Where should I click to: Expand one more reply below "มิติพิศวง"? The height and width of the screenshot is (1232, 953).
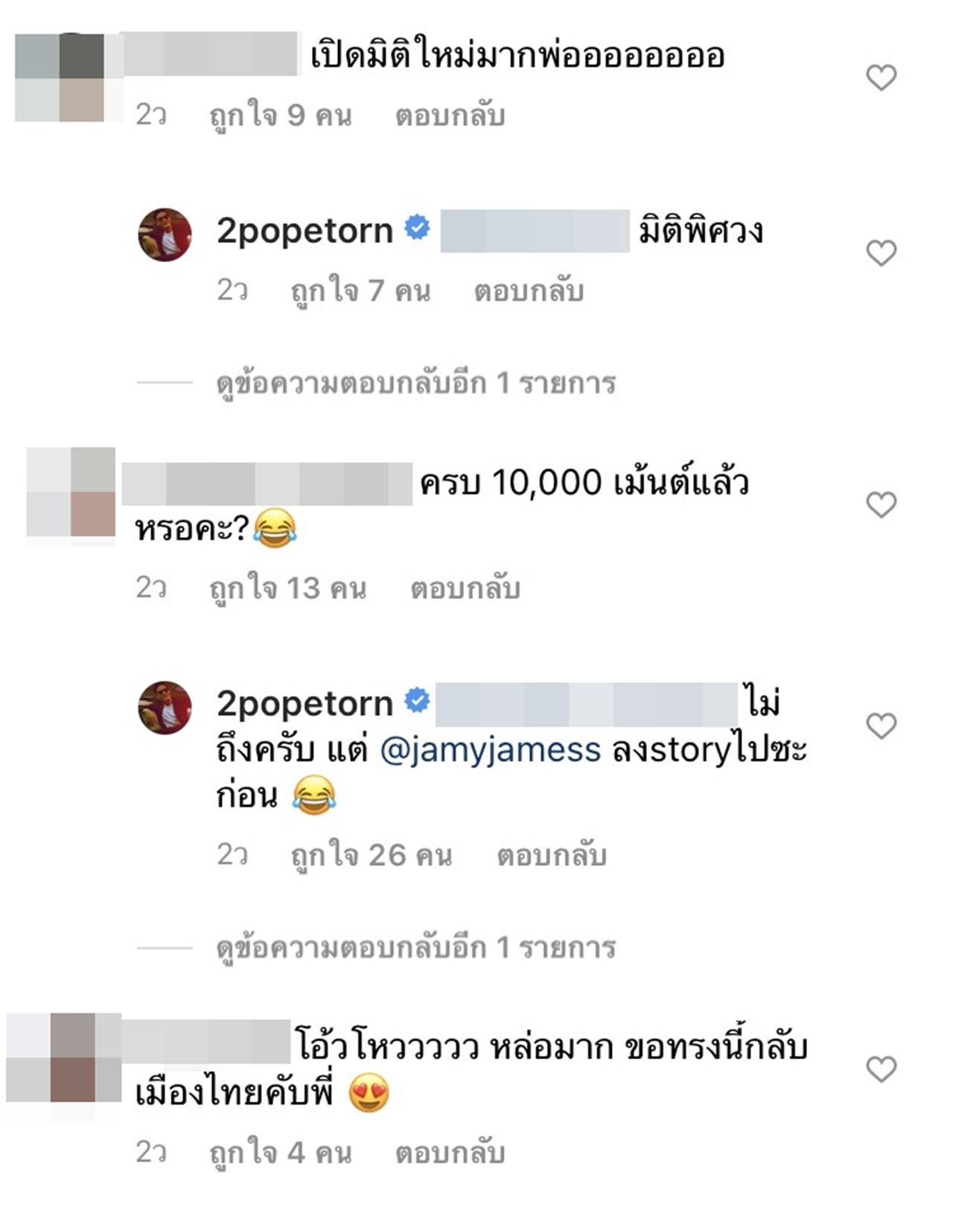[415, 384]
